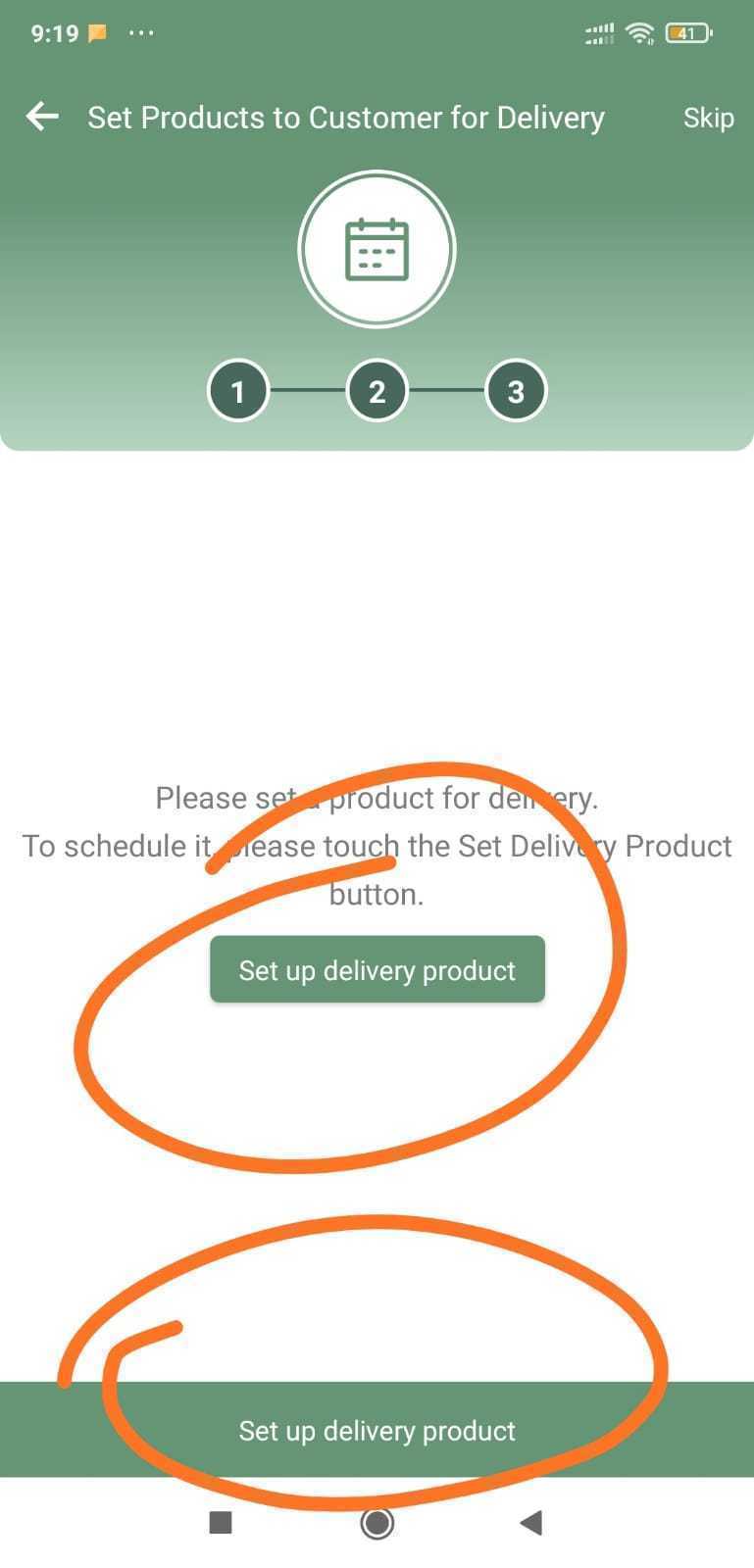This screenshot has width=754, height=1568.
Task: Jump to step 1 in the progress indicator
Action: 237,391
